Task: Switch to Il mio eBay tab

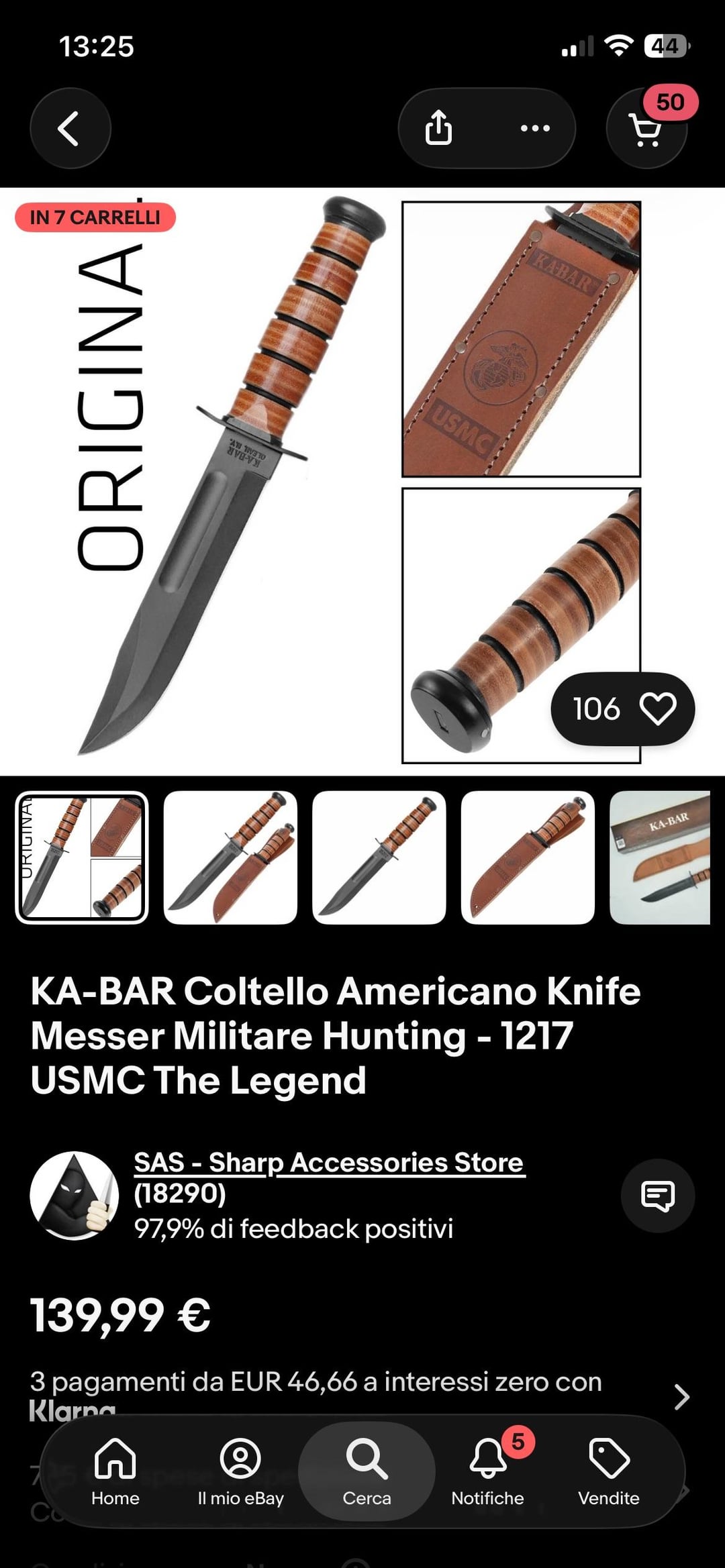Action: [x=240, y=1471]
